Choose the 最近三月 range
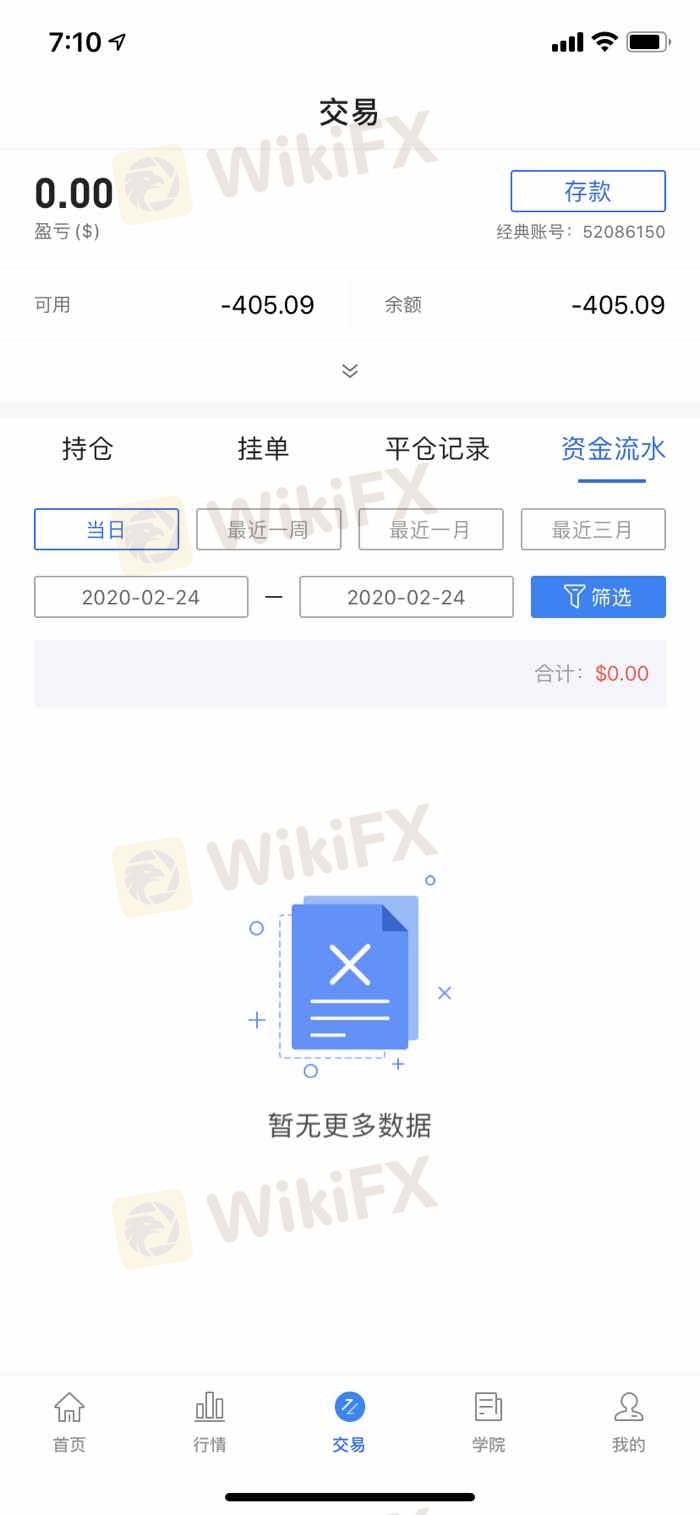This screenshot has width=700, height=1515. [x=593, y=529]
